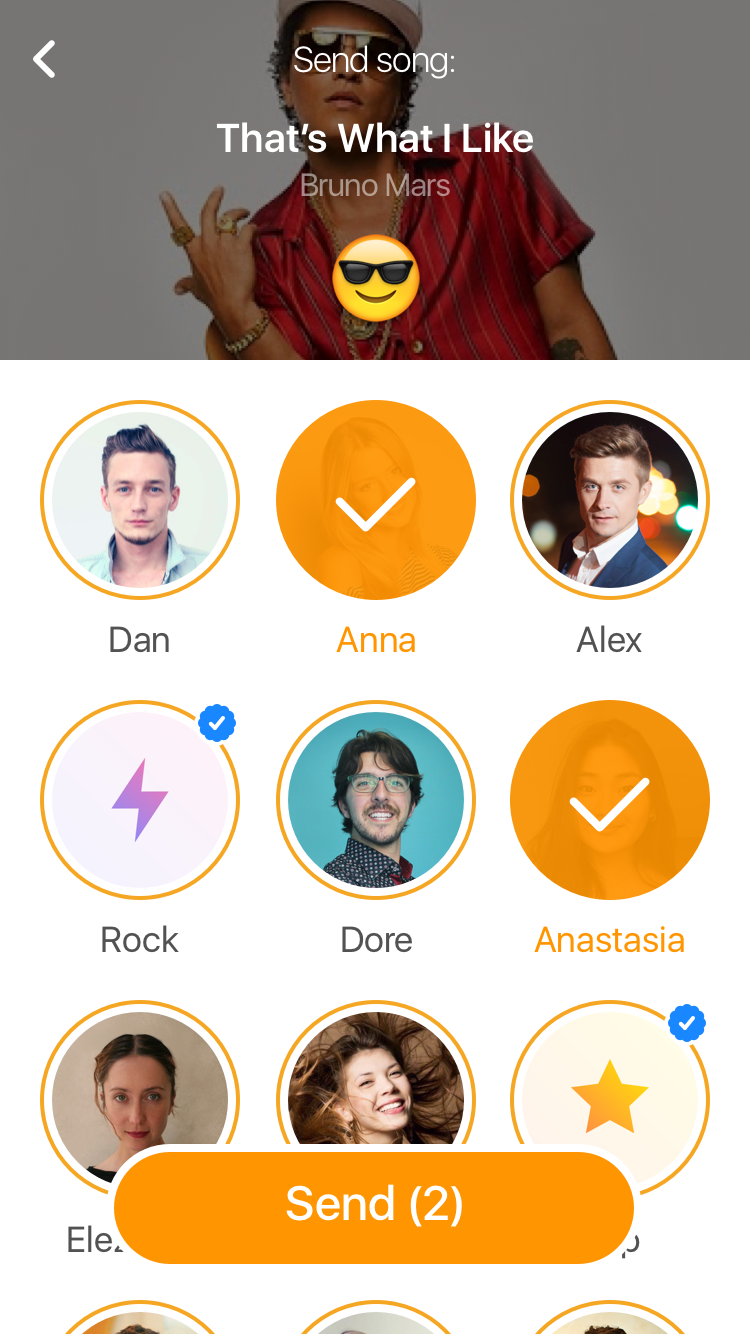Deselect Anna from the recipients
This screenshot has height=1334, width=750.
pyautogui.click(x=376, y=500)
